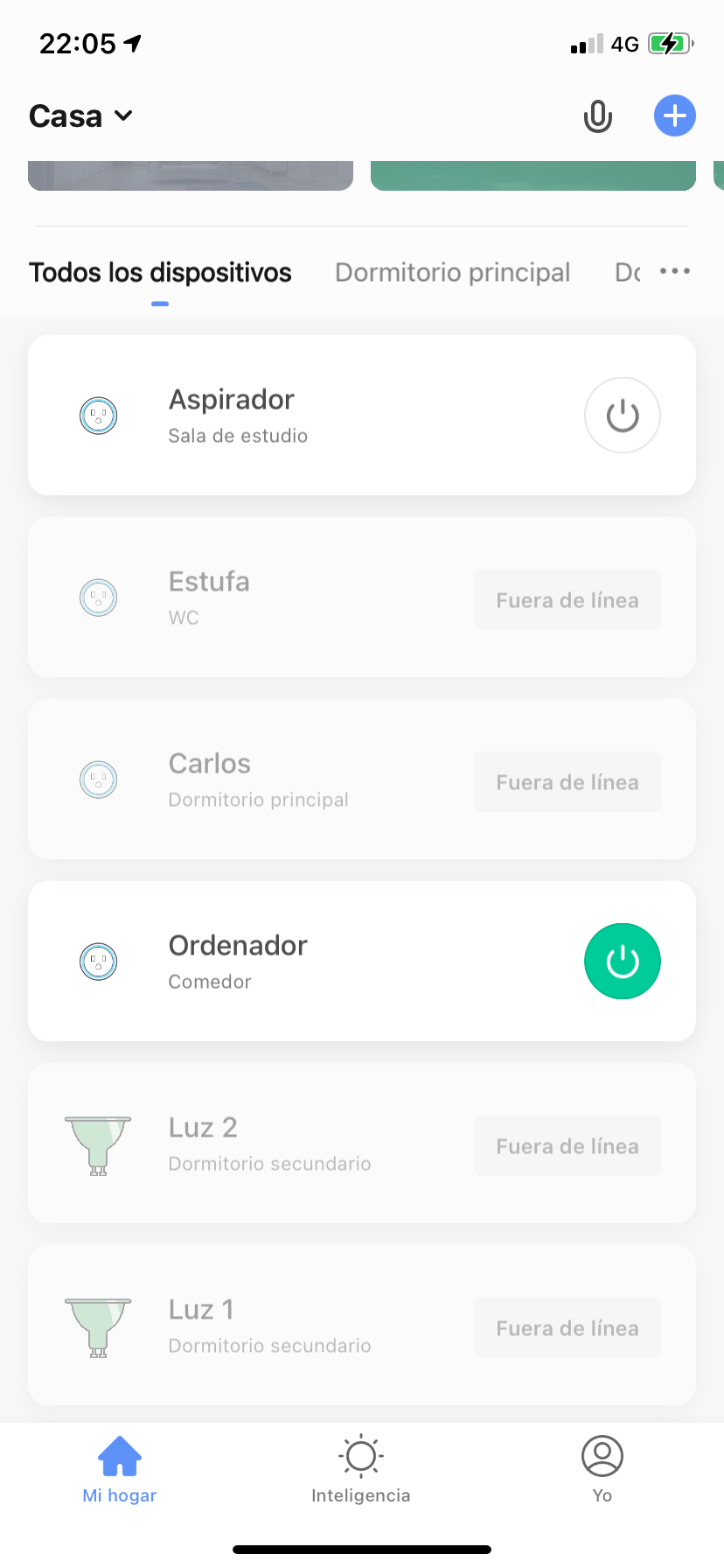Open the three-dot room management menu
The height and width of the screenshot is (1568, 724).
(x=675, y=271)
